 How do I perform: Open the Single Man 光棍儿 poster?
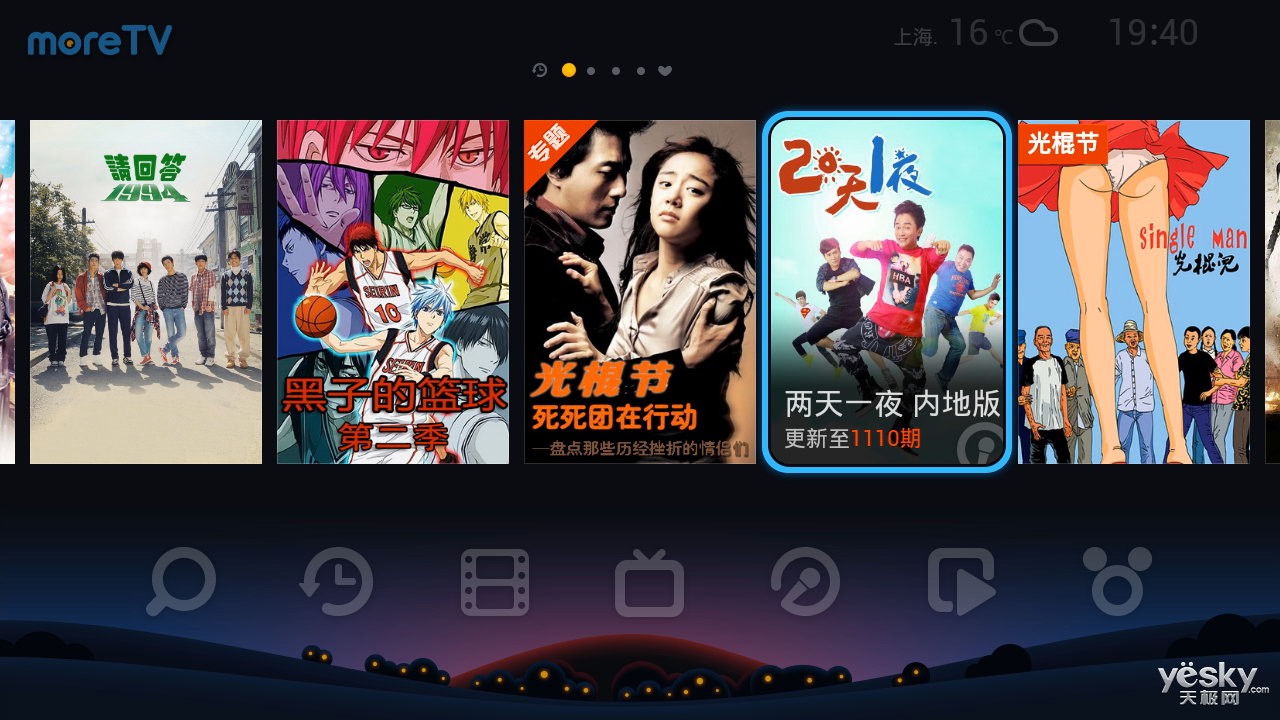point(1133,292)
